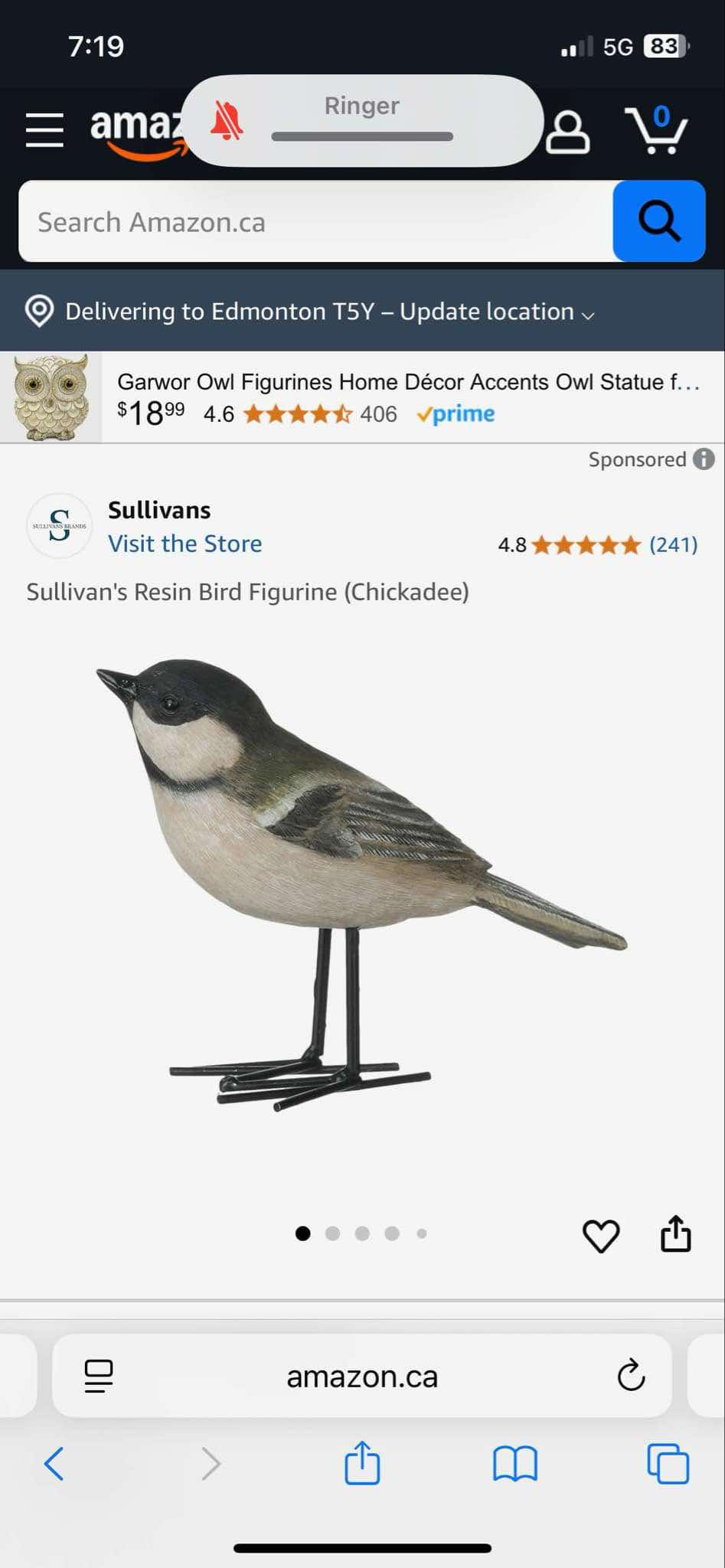725x1568 pixels.
Task: Open Safari bookmarks
Action: click(515, 1464)
